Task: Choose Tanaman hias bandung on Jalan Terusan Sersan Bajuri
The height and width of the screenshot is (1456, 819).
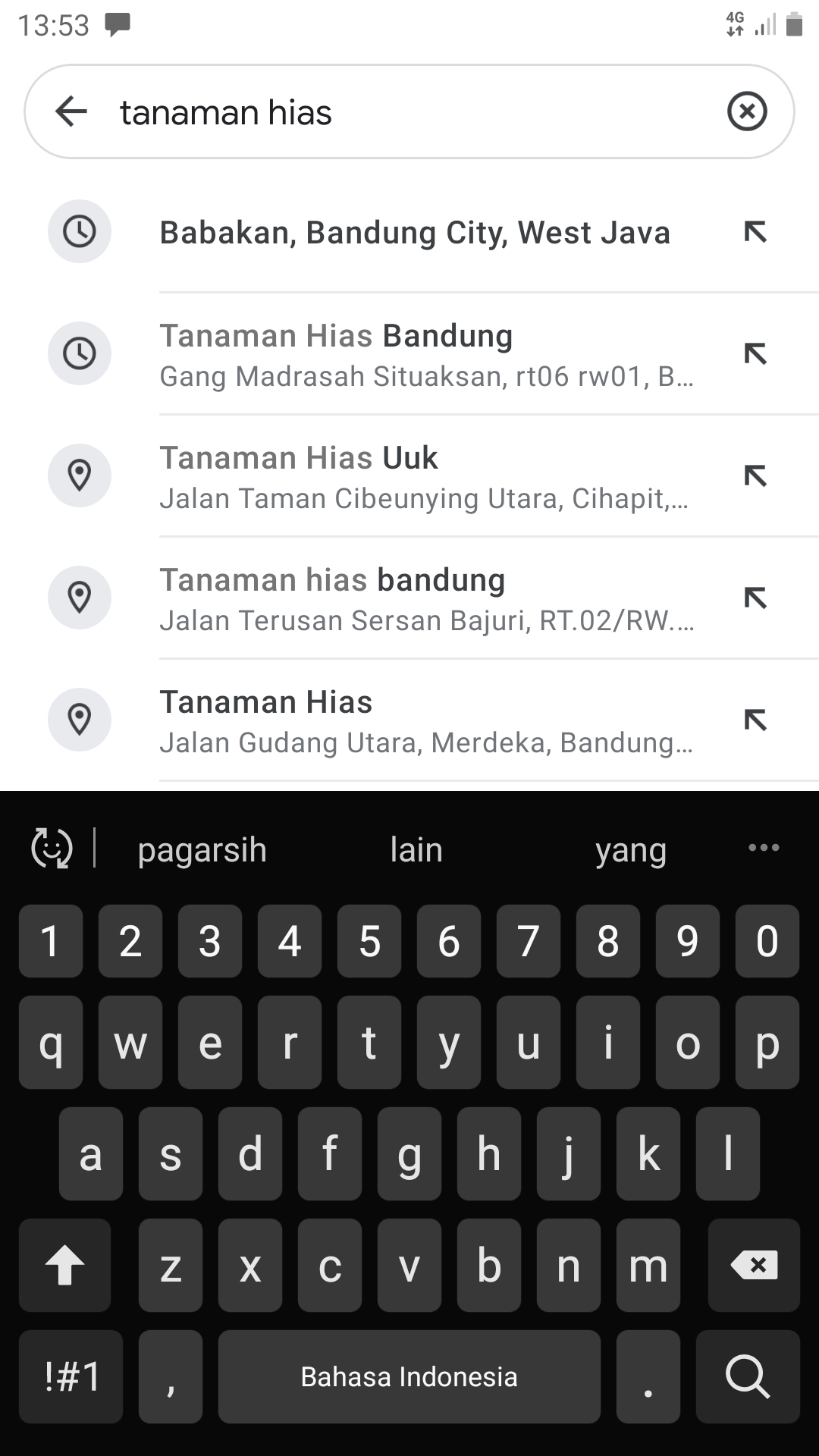Action: pos(425,598)
